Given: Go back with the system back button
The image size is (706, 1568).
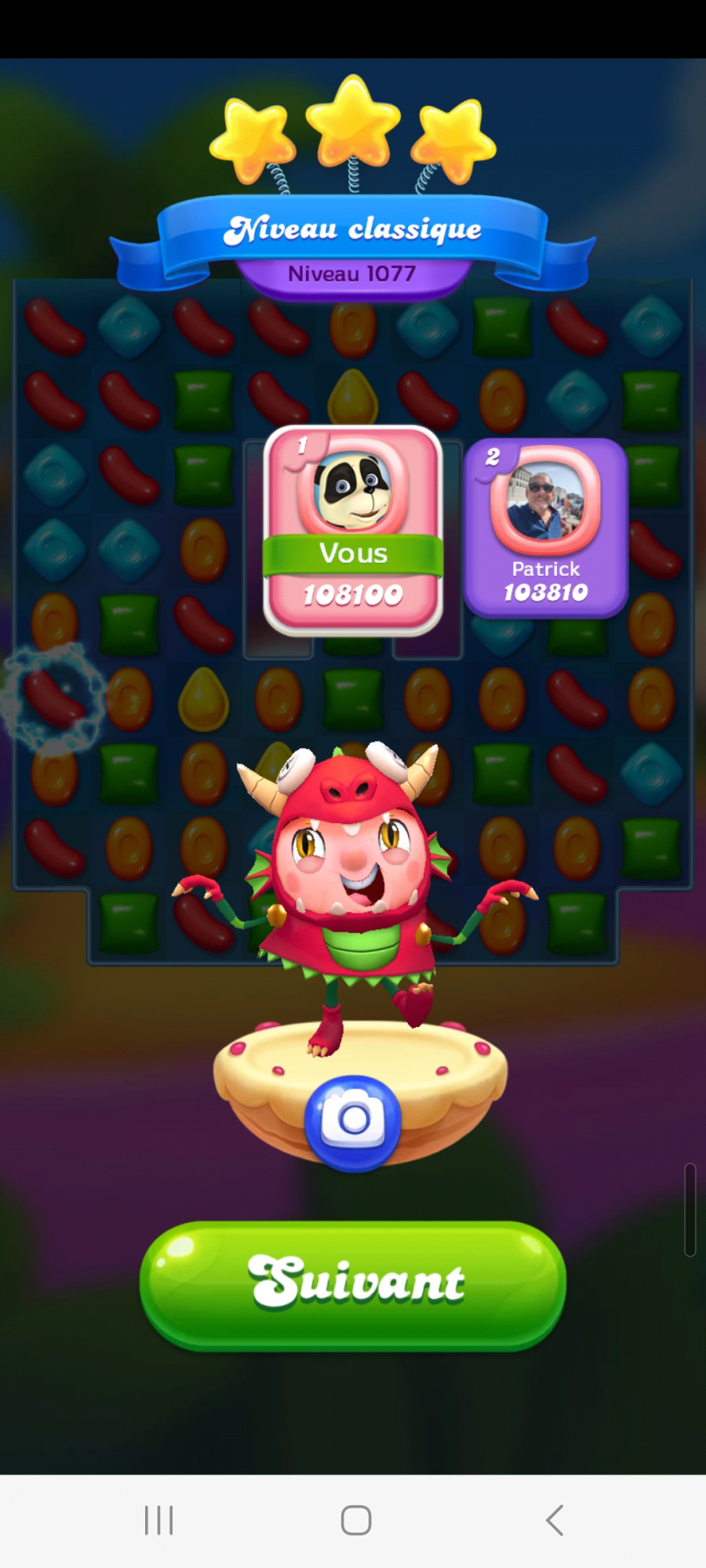Looking at the screenshot, I should tap(555, 1520).
